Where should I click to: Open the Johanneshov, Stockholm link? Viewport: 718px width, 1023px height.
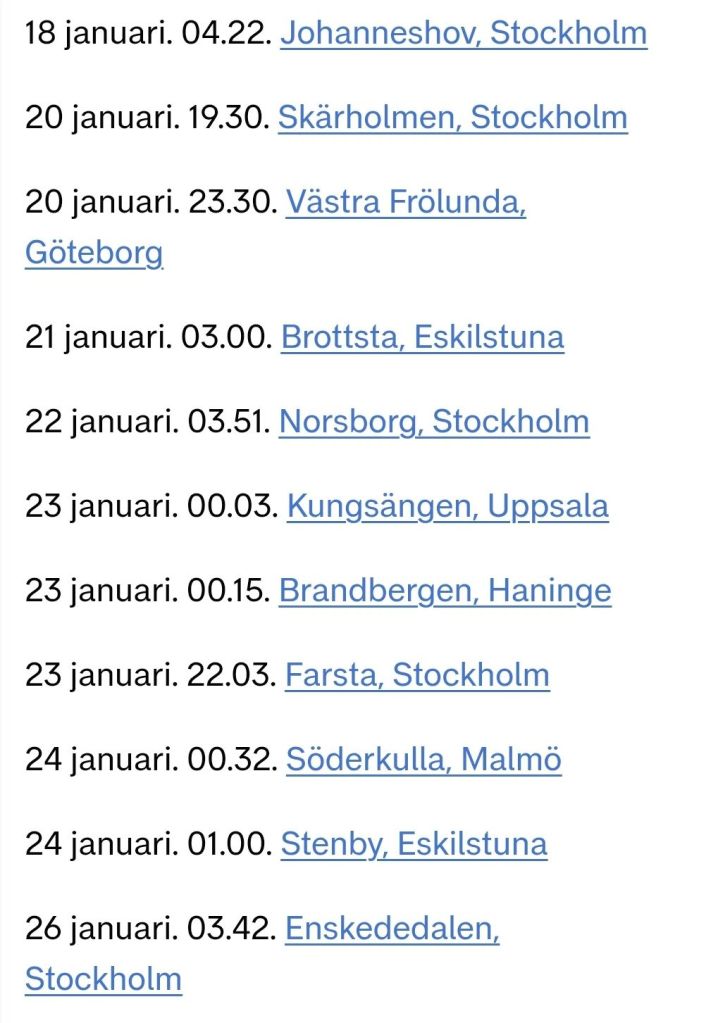coord(463,33)
